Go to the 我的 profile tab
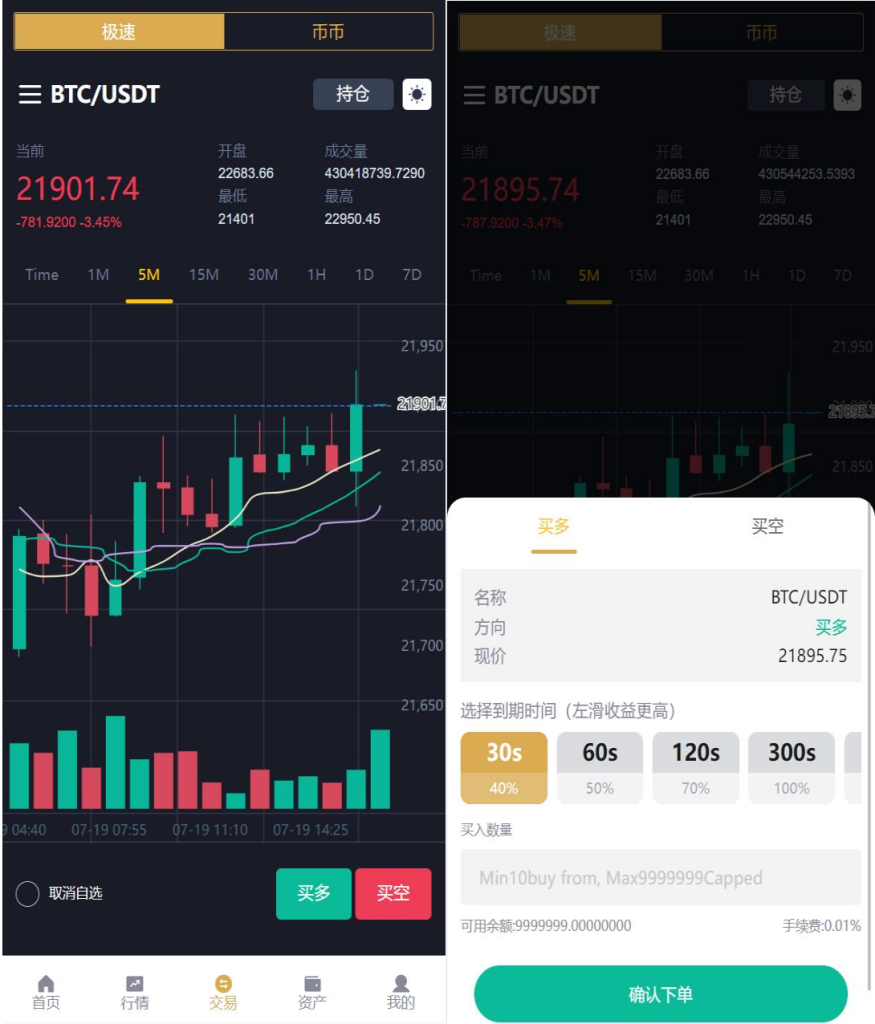The image size is (875, 1024). point(401,992)
